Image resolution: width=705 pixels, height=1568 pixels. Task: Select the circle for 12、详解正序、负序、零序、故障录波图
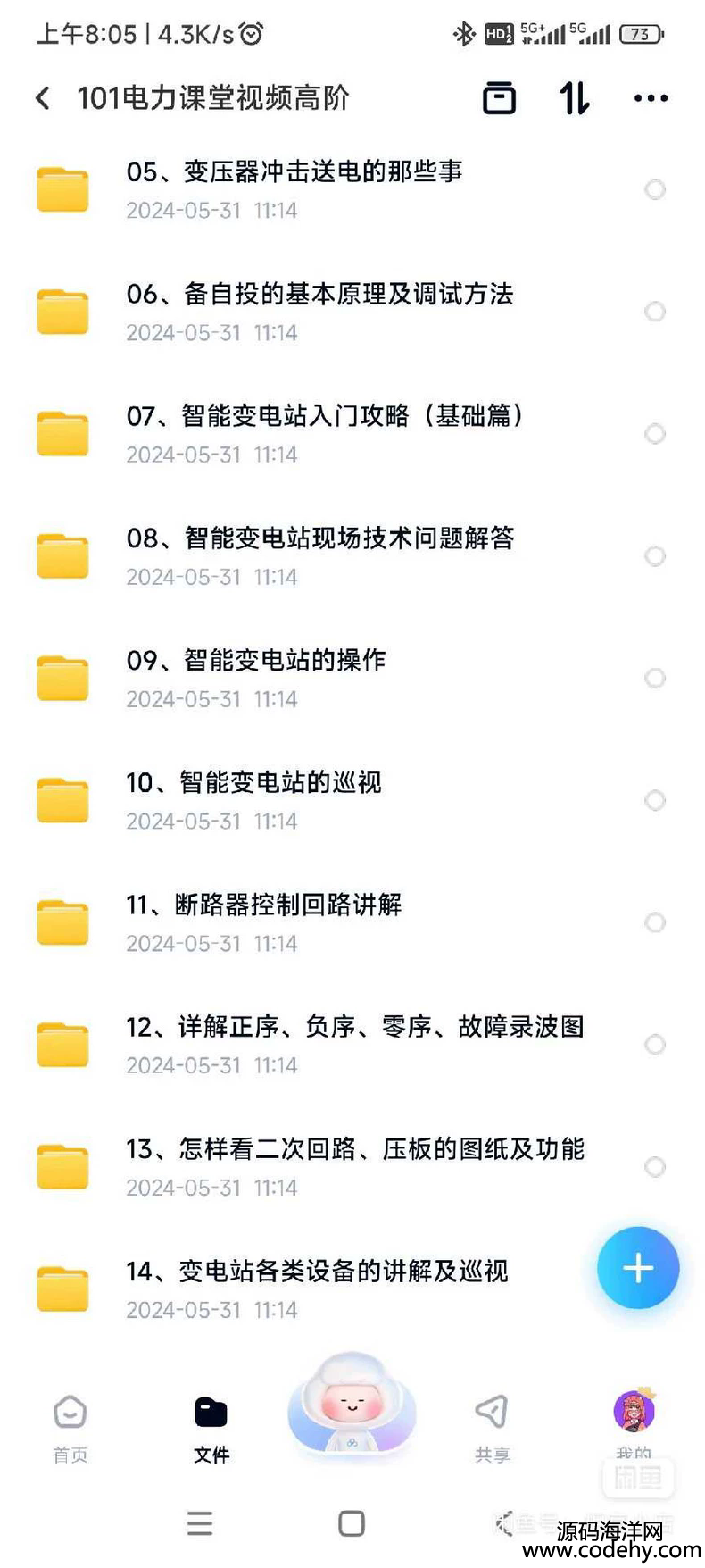655,1045
